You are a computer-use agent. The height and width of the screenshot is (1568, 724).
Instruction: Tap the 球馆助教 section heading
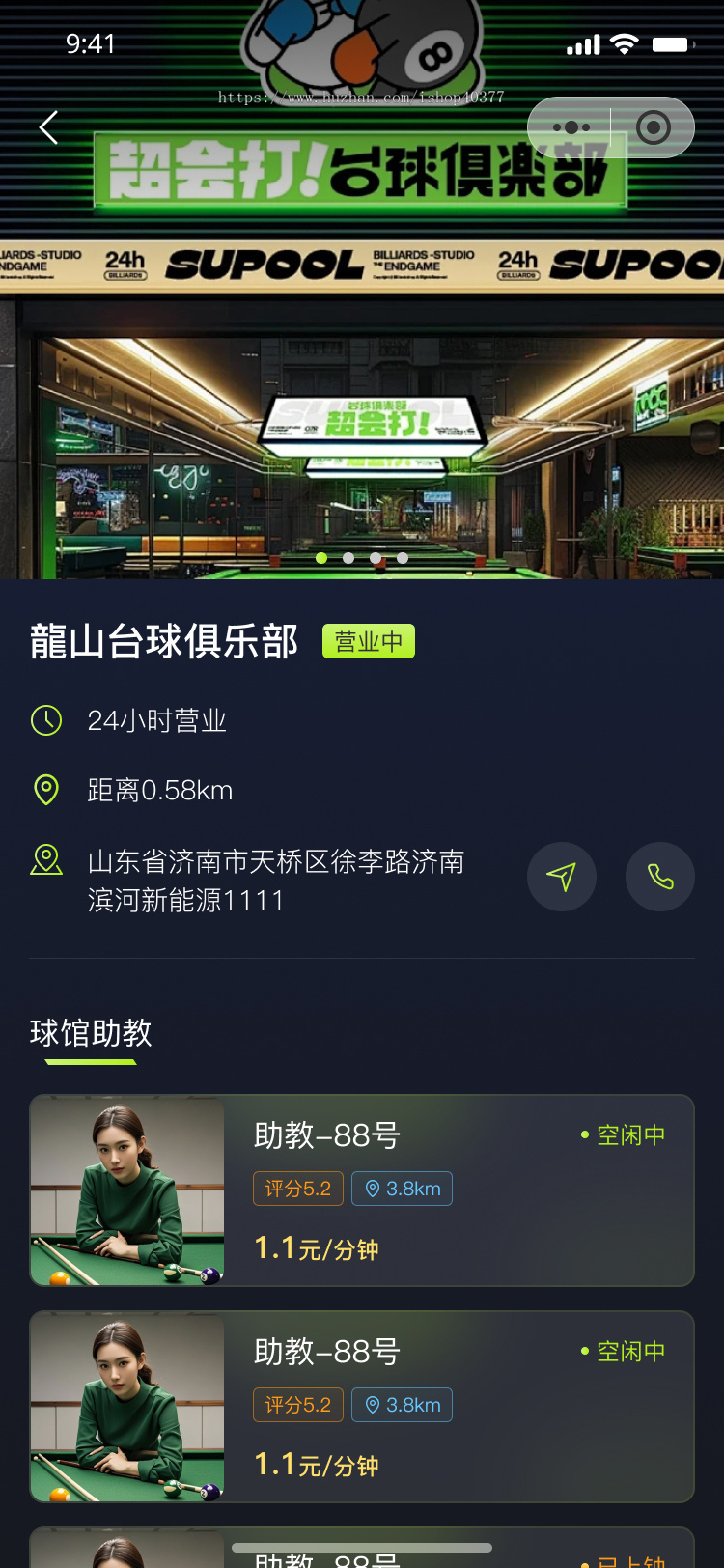93,1032
